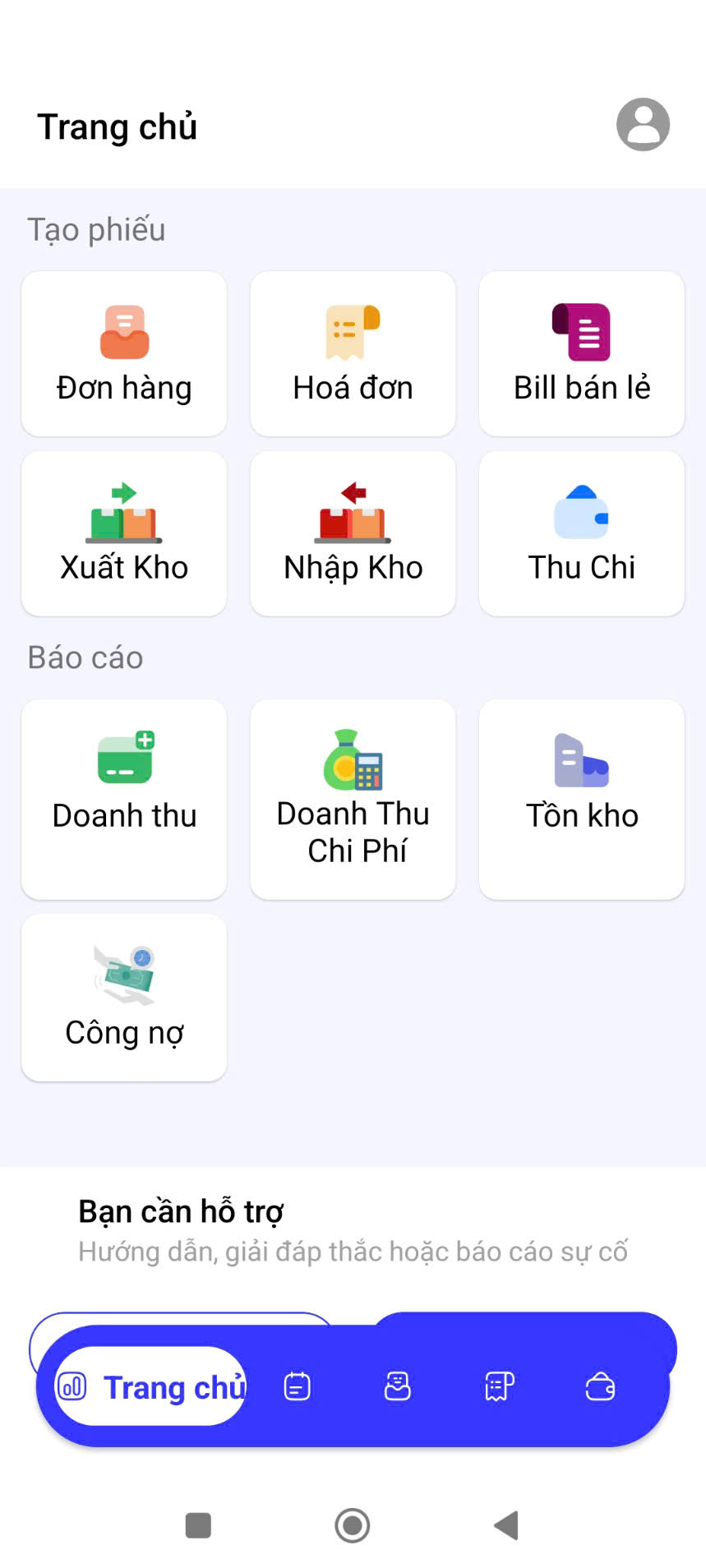The width and height of the screenshot is (706, 1568).
Task: Go to the receipt tab in bottom bar
Action: (x=499, y=1387)
